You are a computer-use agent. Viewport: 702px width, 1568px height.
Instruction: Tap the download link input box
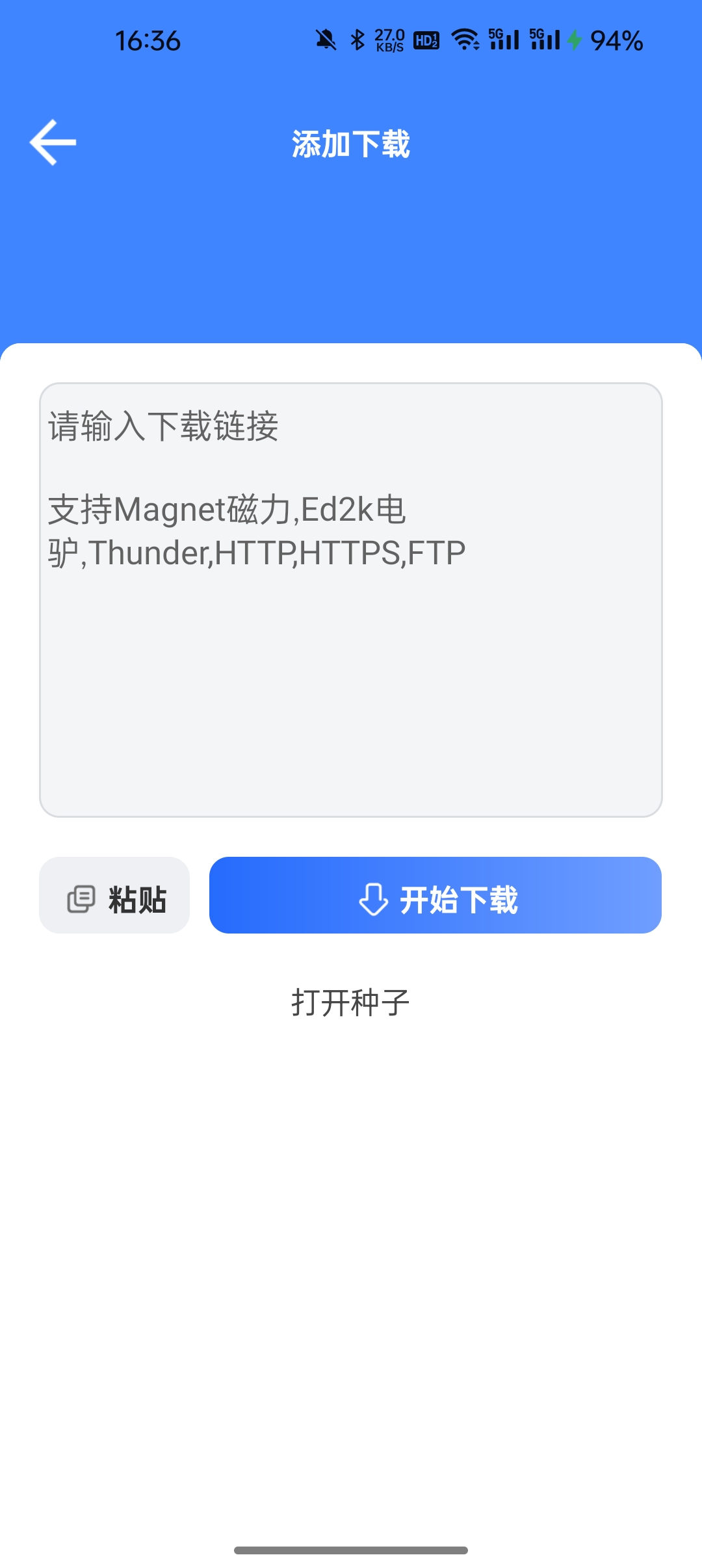click(x=351, y=598)
